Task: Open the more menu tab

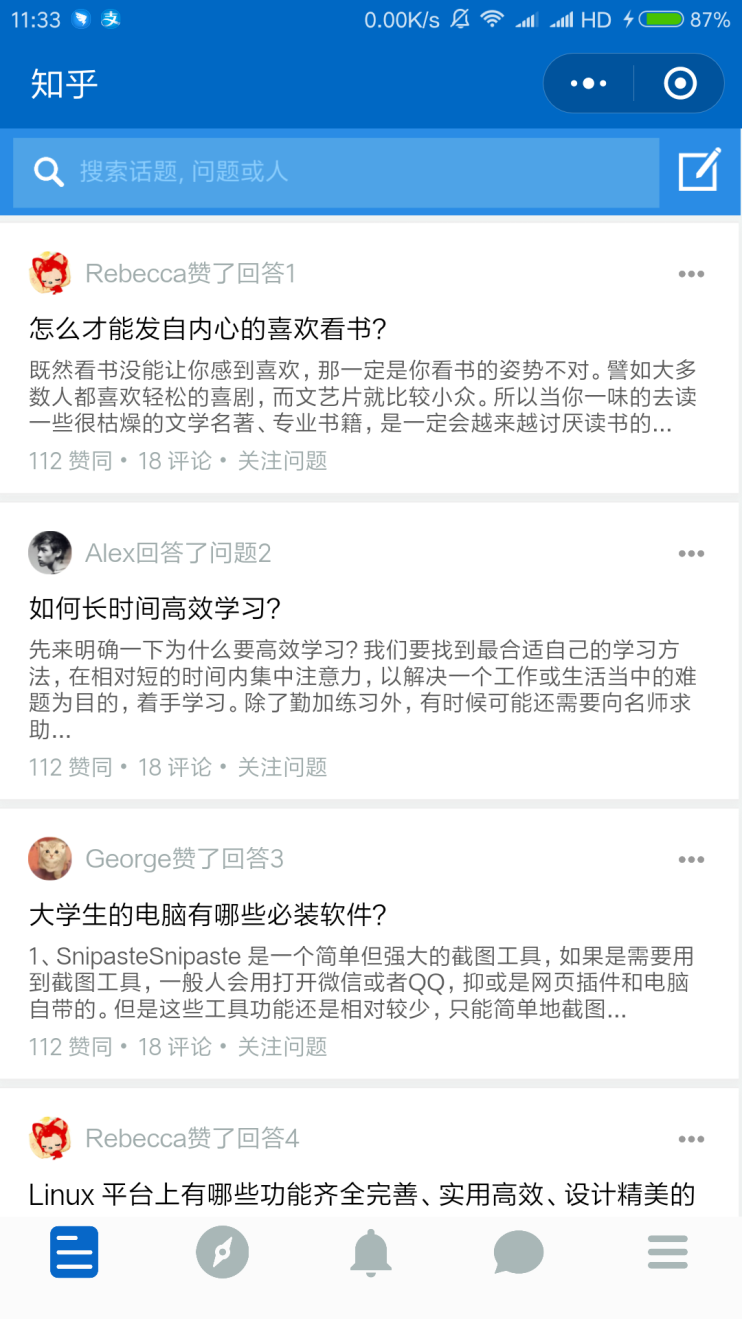Action: pyautogui.click(x=667, y=1252)
